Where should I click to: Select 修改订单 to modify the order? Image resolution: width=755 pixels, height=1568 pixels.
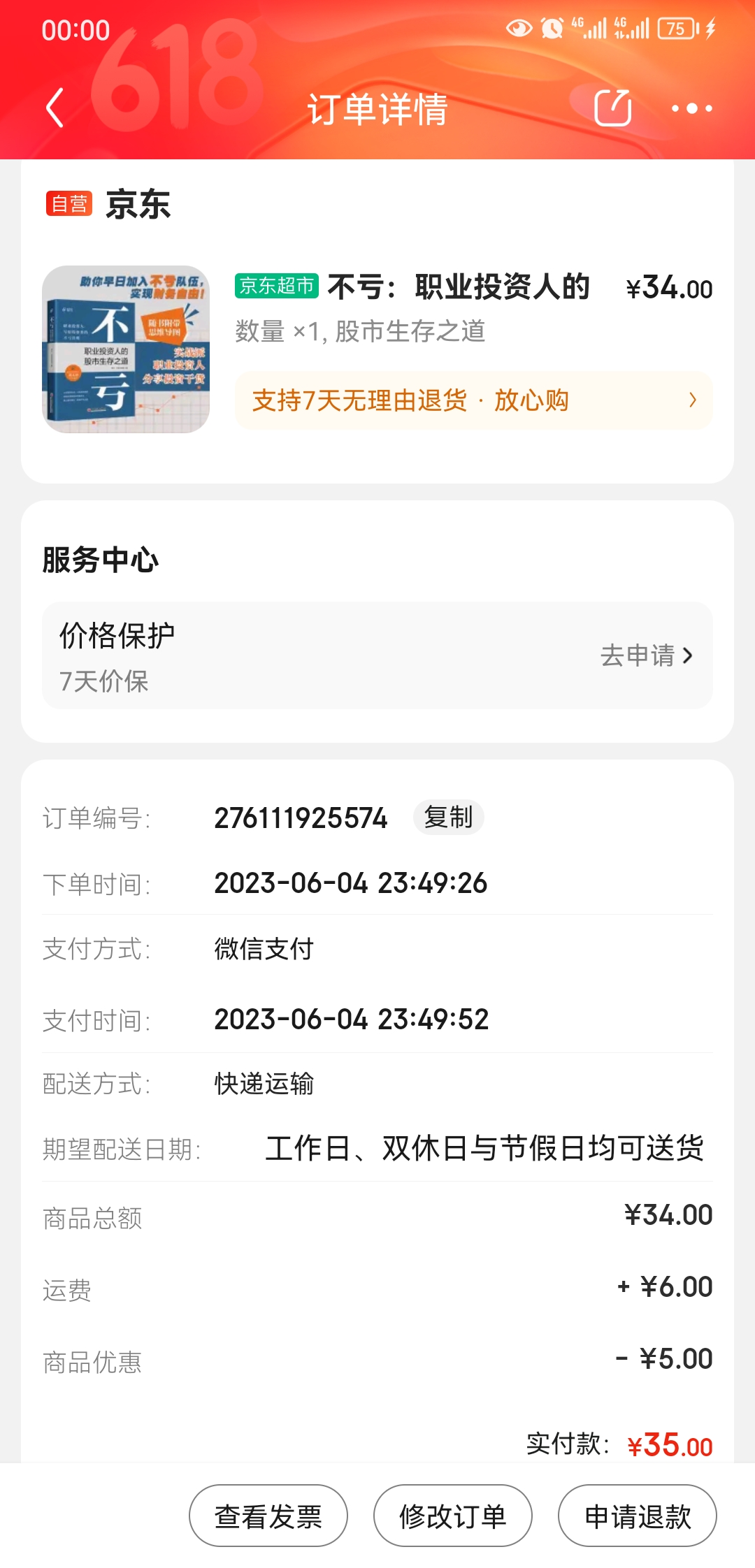pos(453,1516)
